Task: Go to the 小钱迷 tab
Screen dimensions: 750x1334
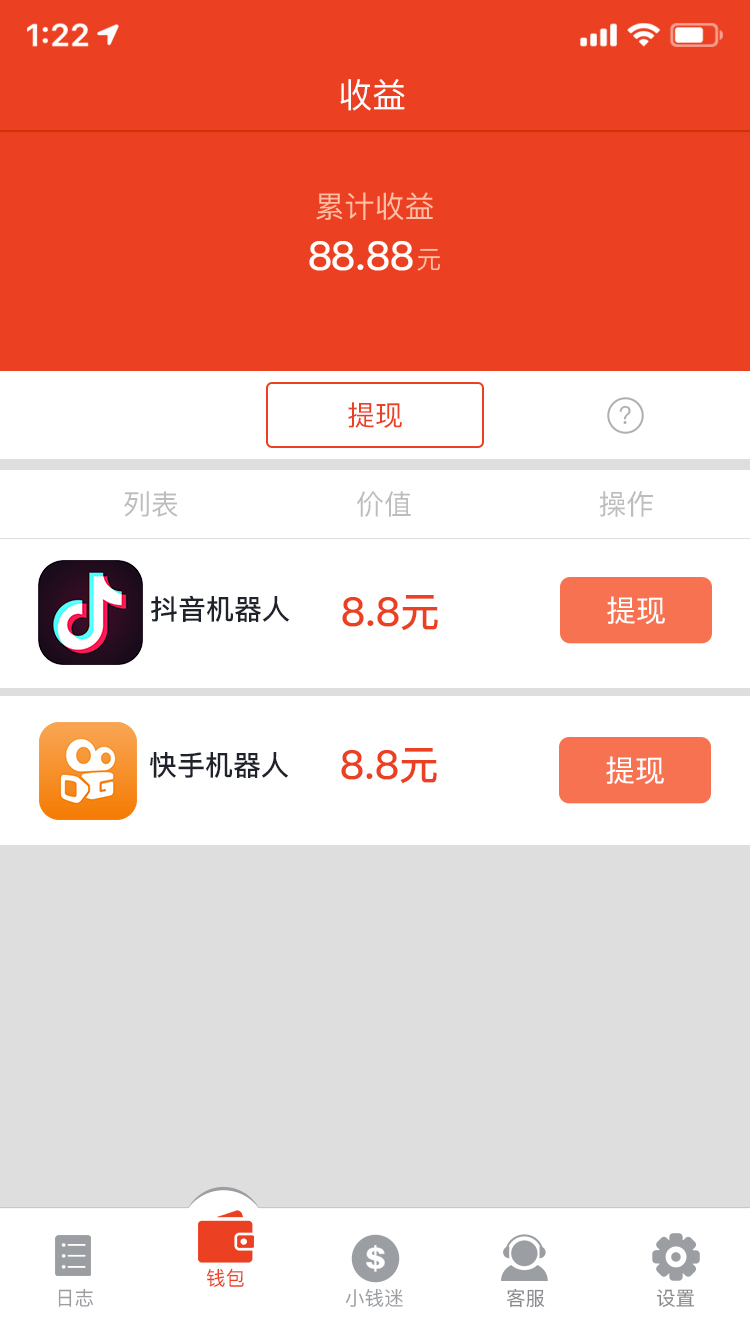Action: coord(375,1269)
